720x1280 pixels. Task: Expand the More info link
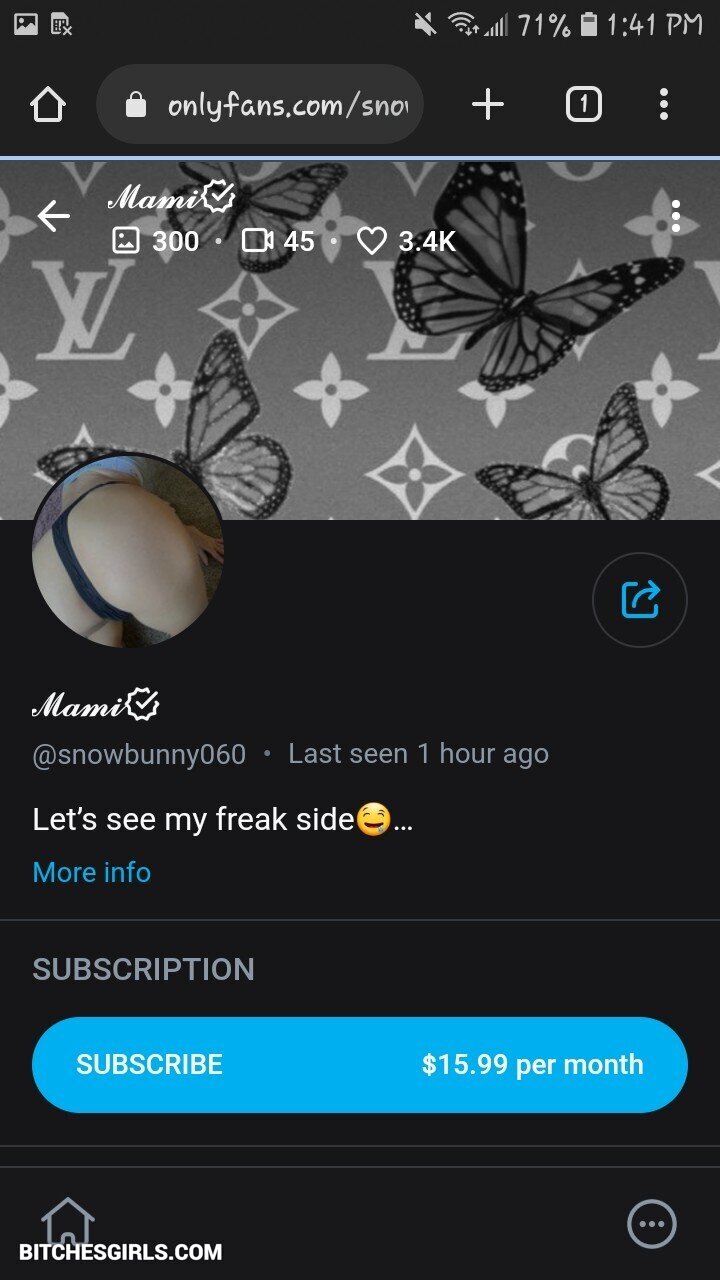(92, 872)
